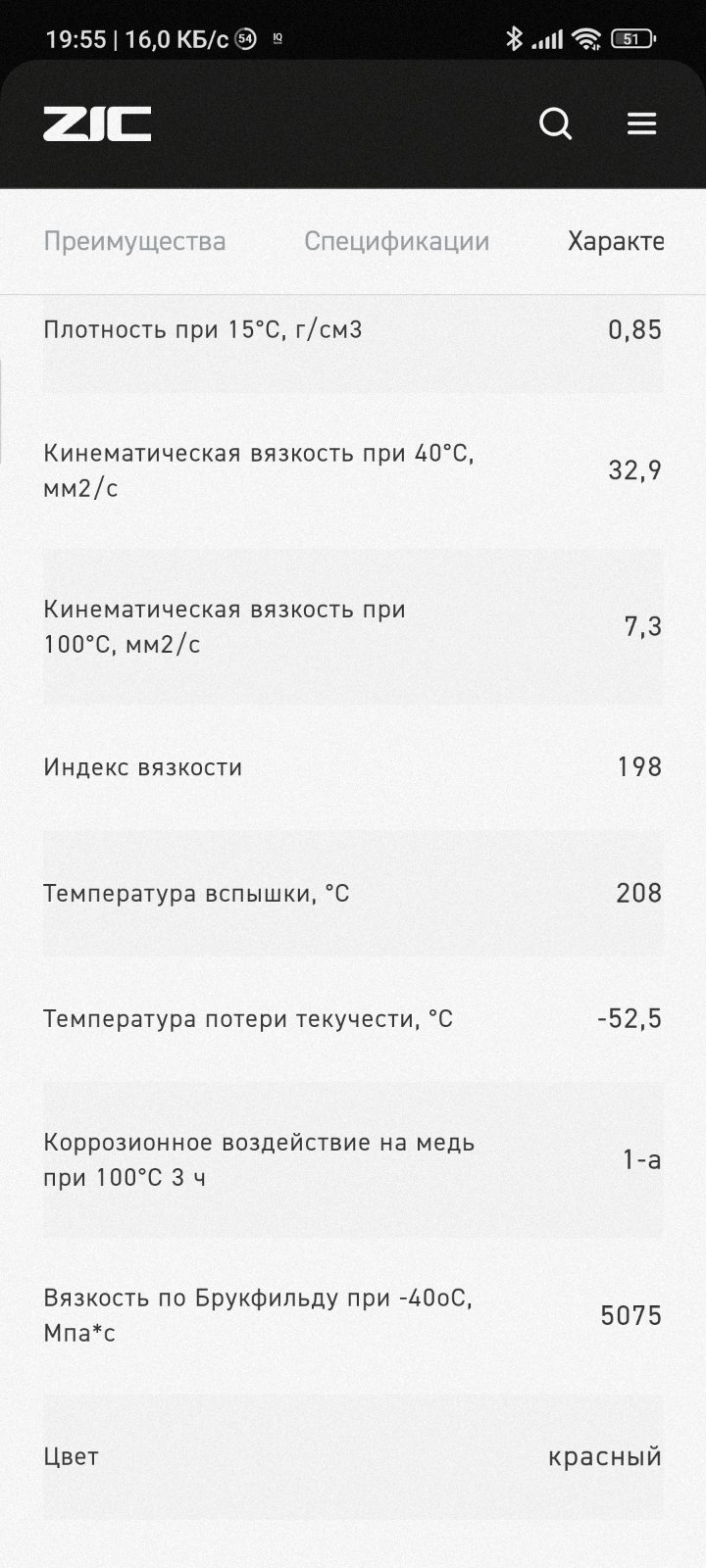Screen dimensions: 706x1568
Task: Switch to the Спецификации tab
Action: [x=396, y=241]
